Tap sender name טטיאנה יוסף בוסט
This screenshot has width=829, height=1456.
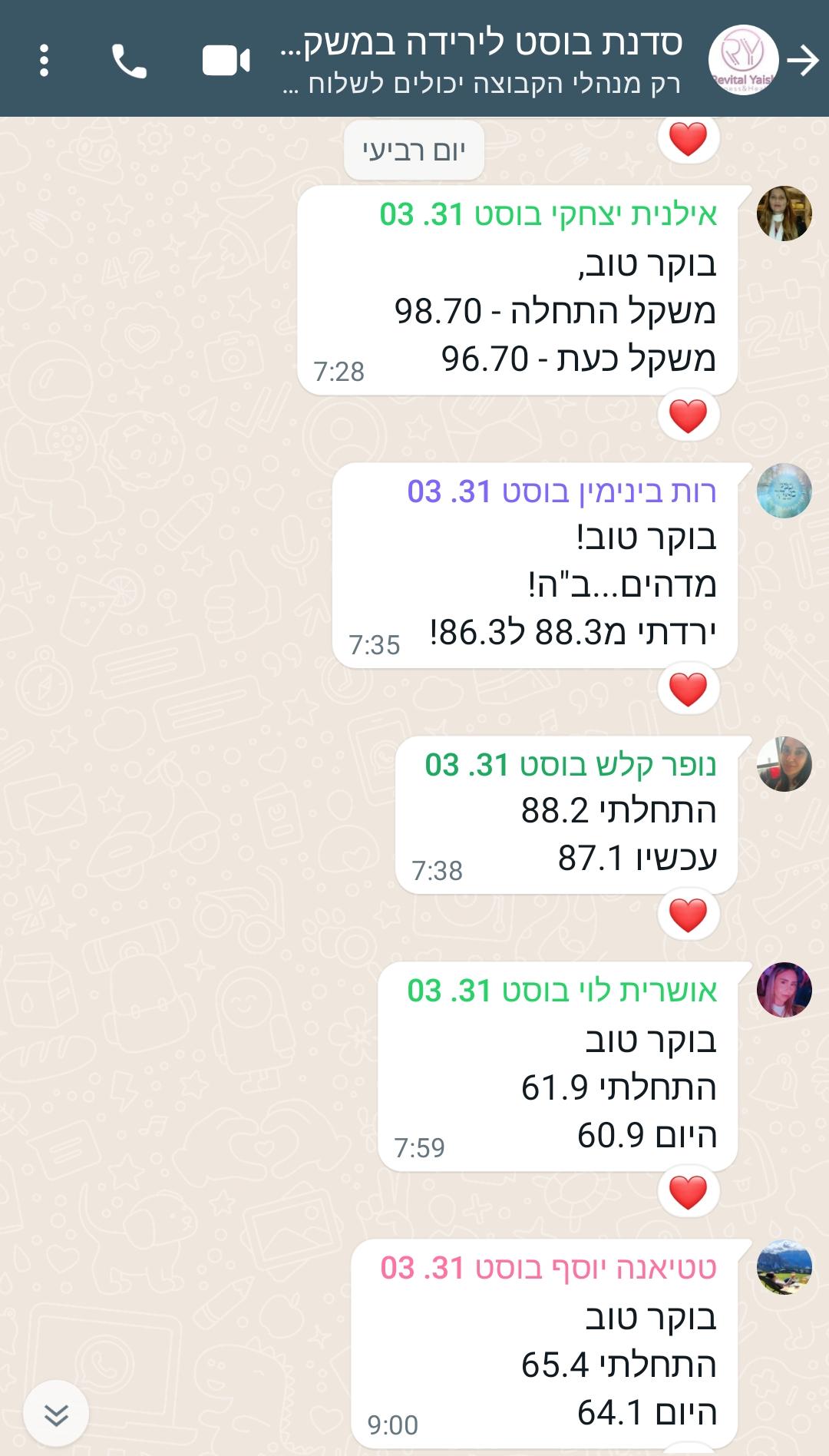(x=549, y=1268)
